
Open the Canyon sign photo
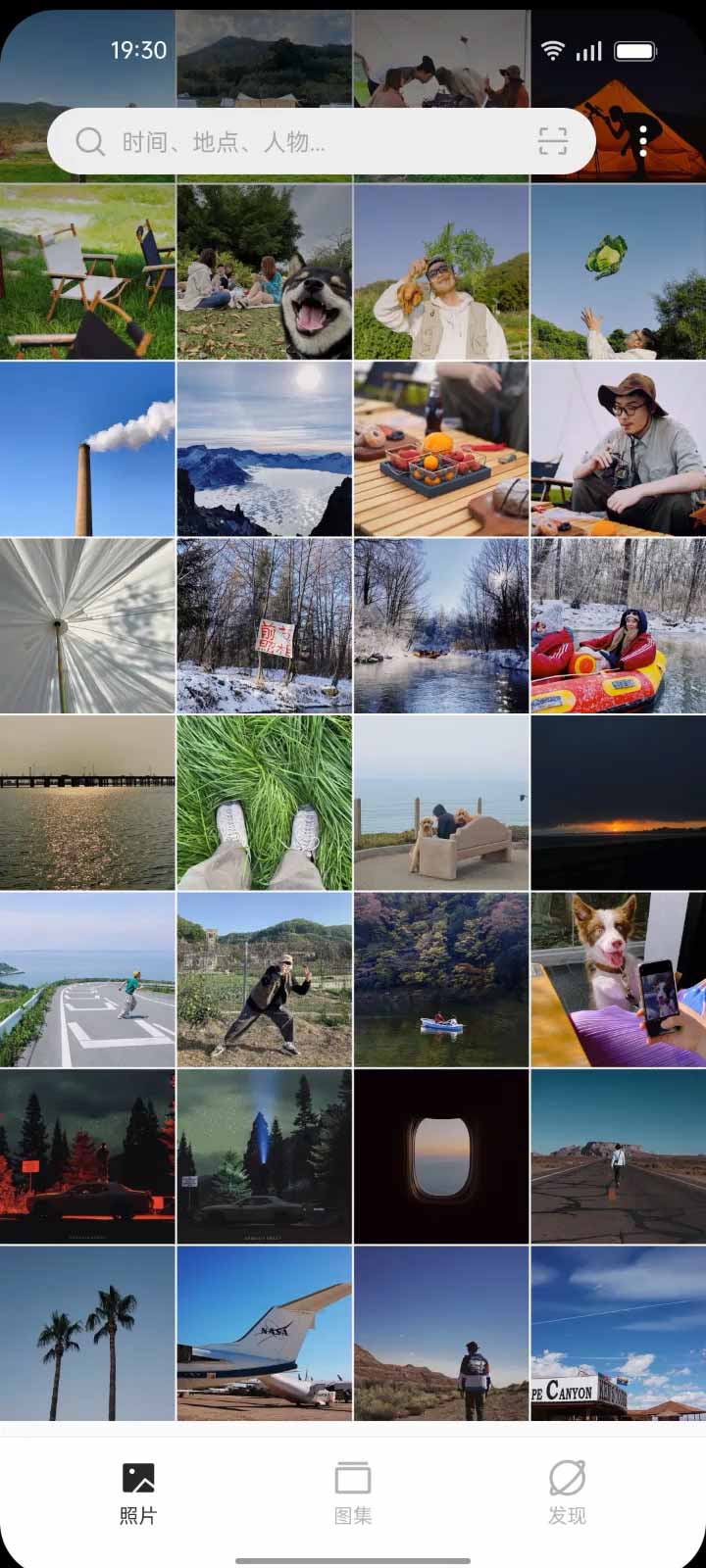click(618, 1333)
